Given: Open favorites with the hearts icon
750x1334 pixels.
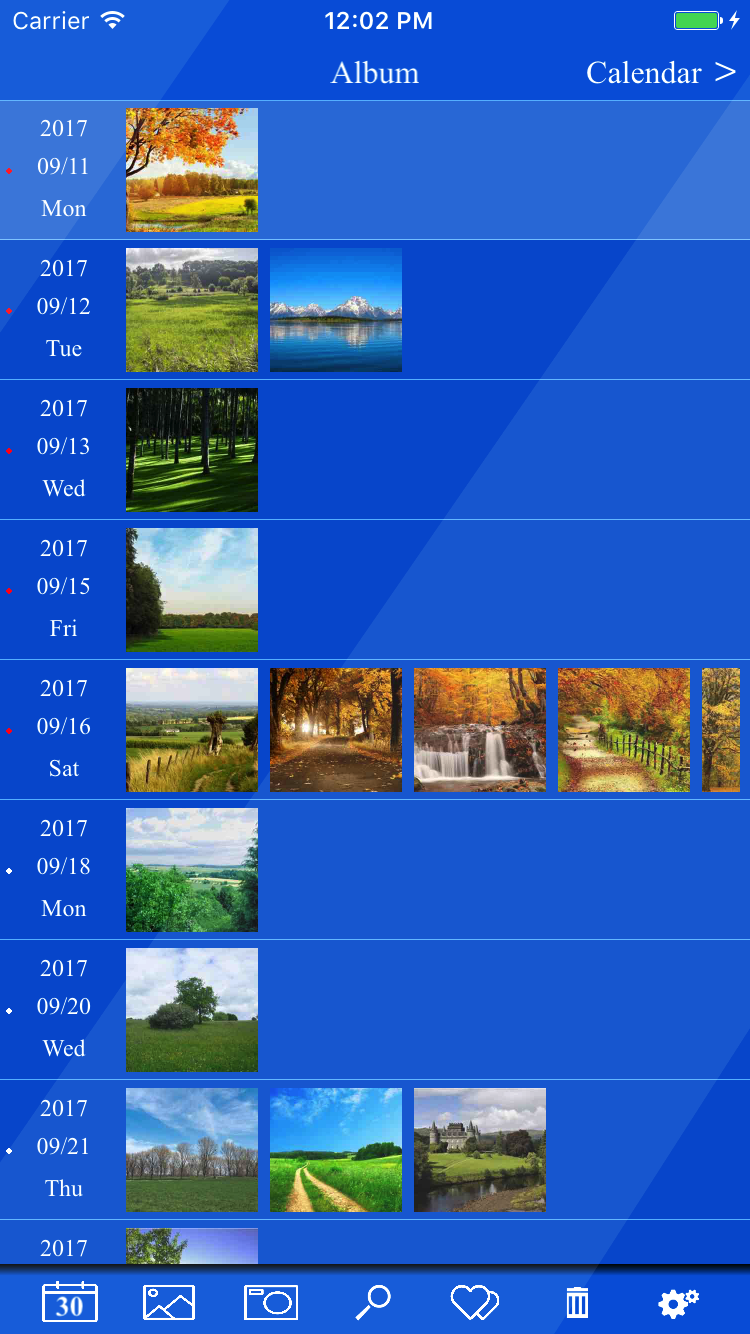Looking at the screenshot, I should coord(475,1302).
